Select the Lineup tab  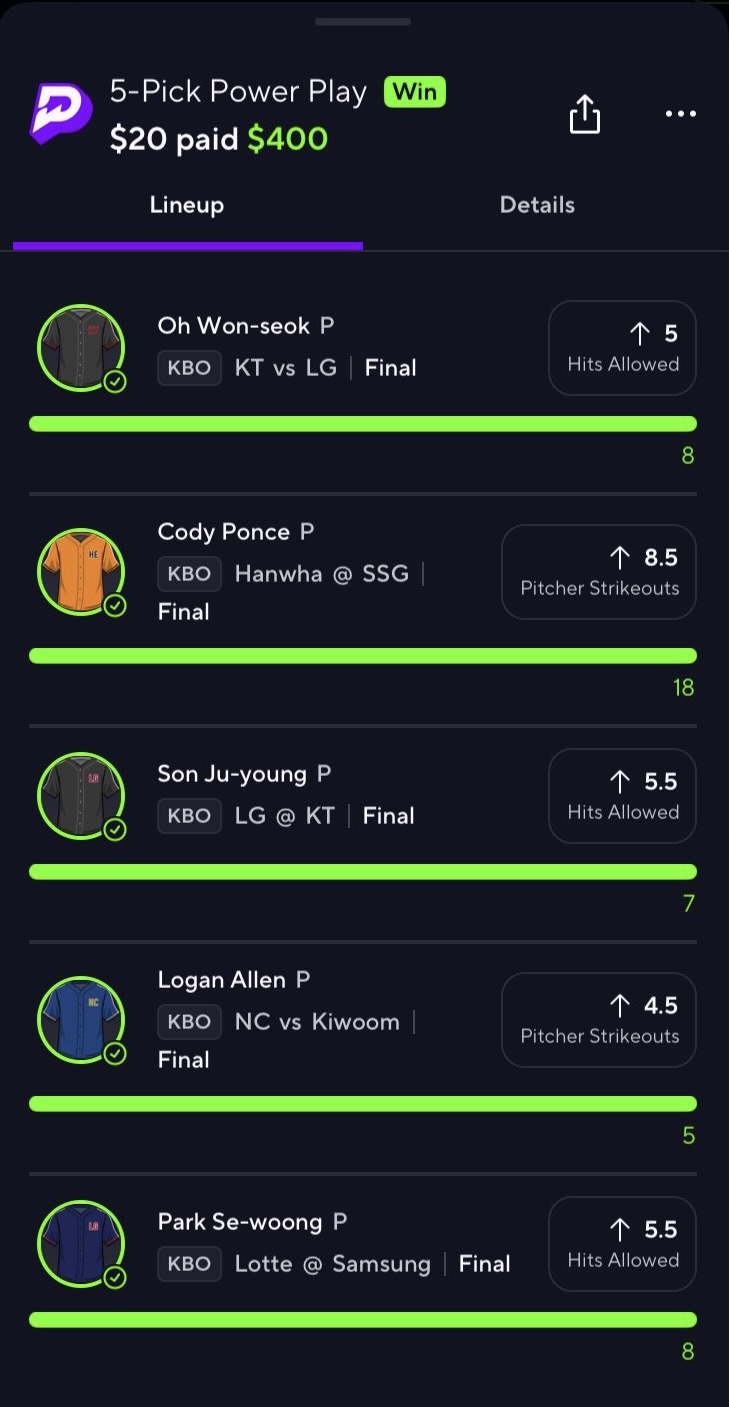tap(187, 205)
